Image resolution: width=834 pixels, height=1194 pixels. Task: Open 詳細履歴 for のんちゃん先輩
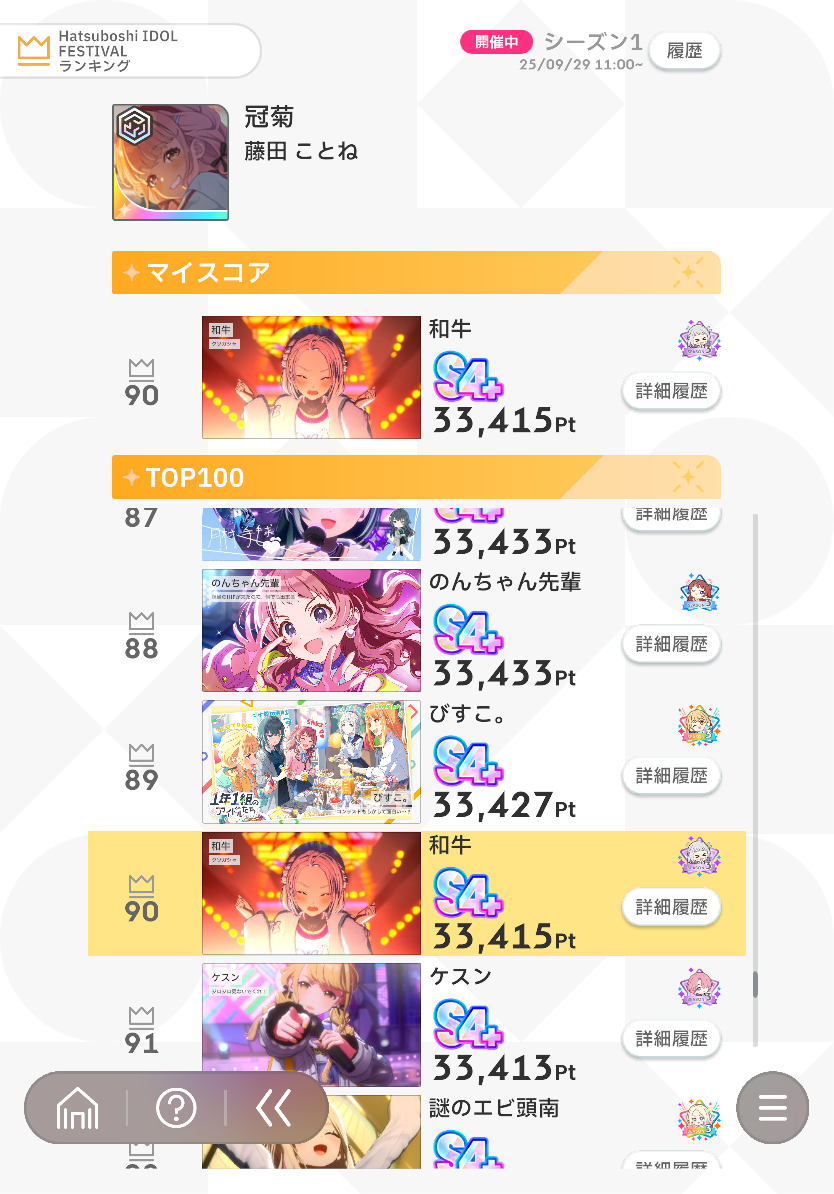tap(671, 644)
